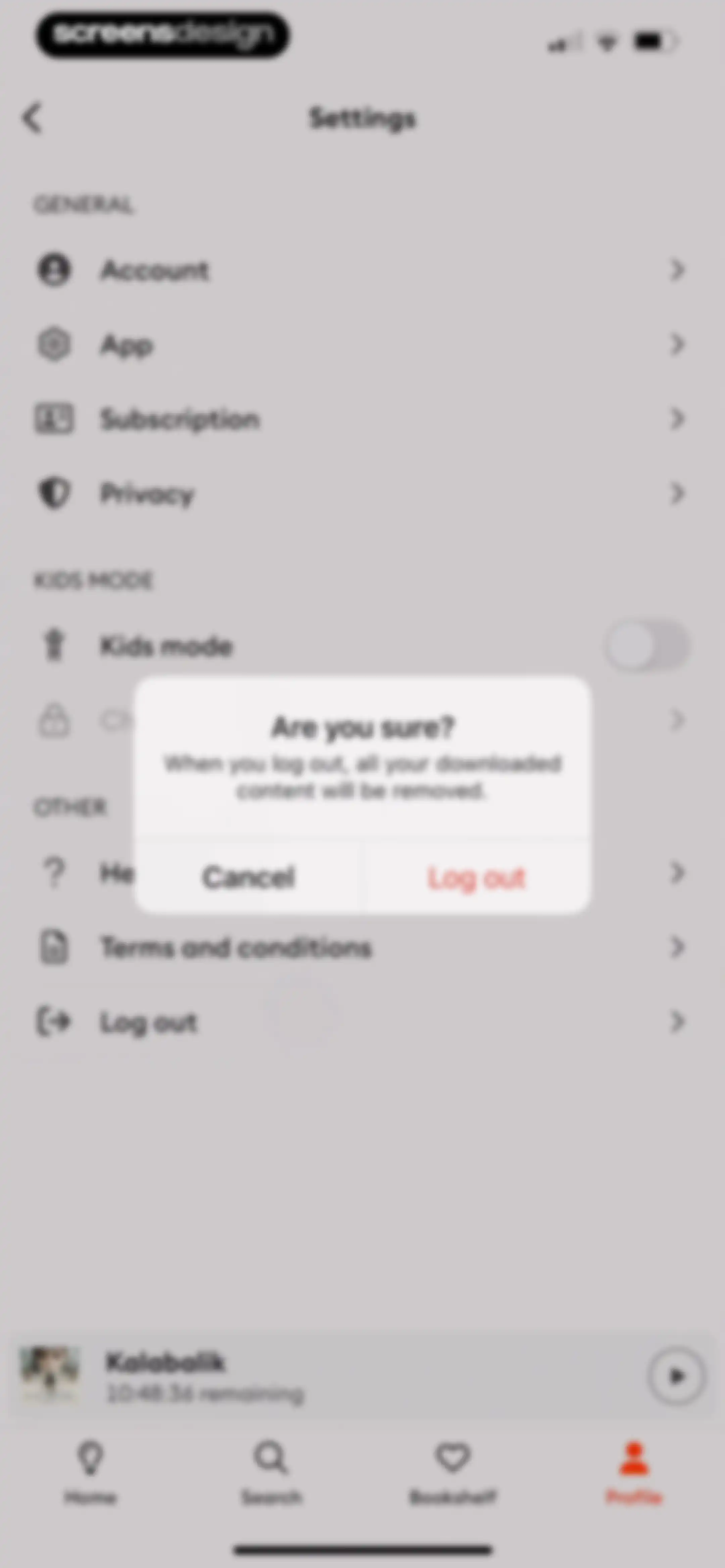This screenshot has width=725, height=1568.
Task: Go back from Settings
Action: (32, 118)
